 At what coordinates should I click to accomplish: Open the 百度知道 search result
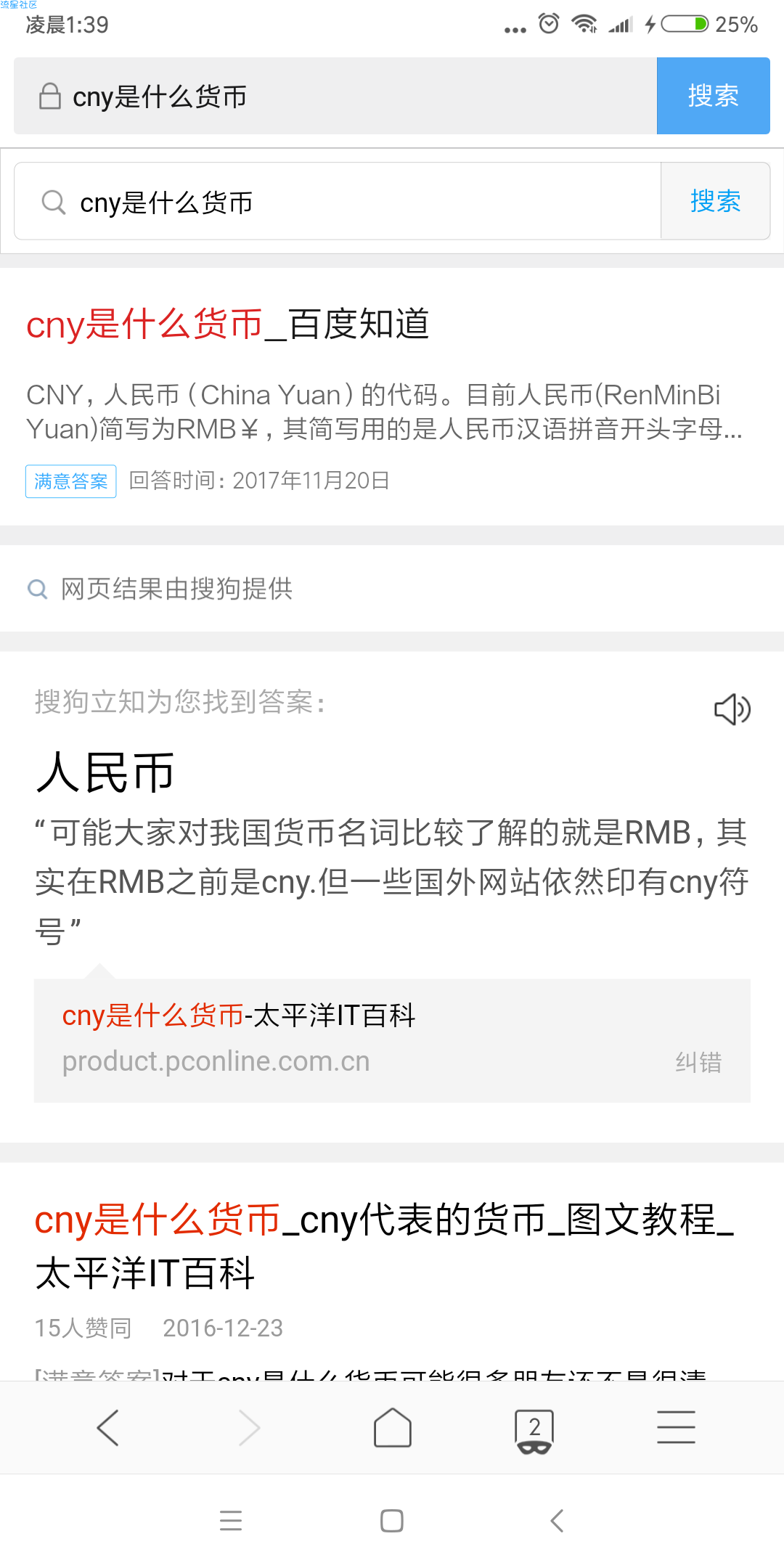click(228, 324)
